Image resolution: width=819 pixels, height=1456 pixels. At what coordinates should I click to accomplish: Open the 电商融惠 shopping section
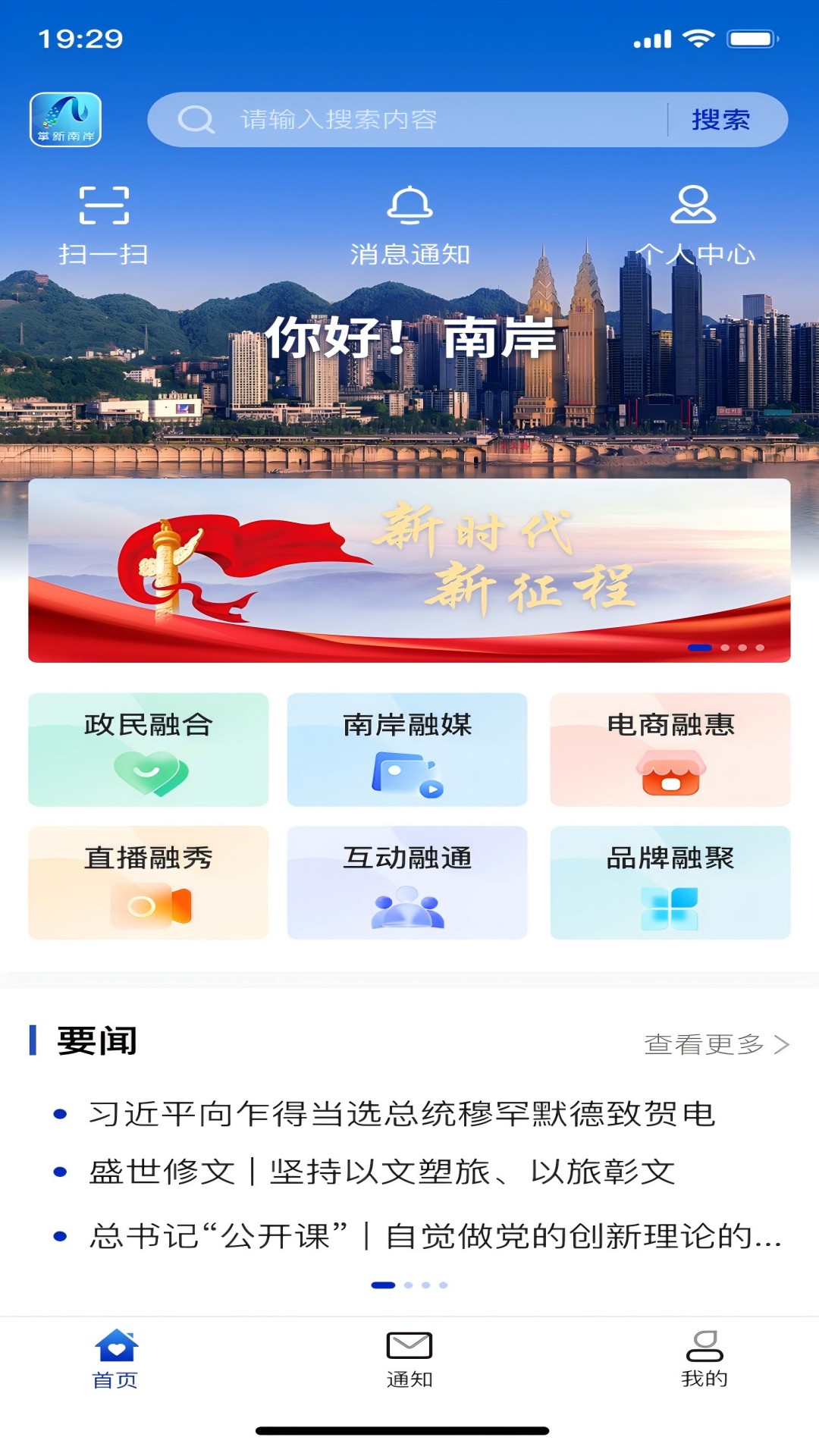pos(670,751)
